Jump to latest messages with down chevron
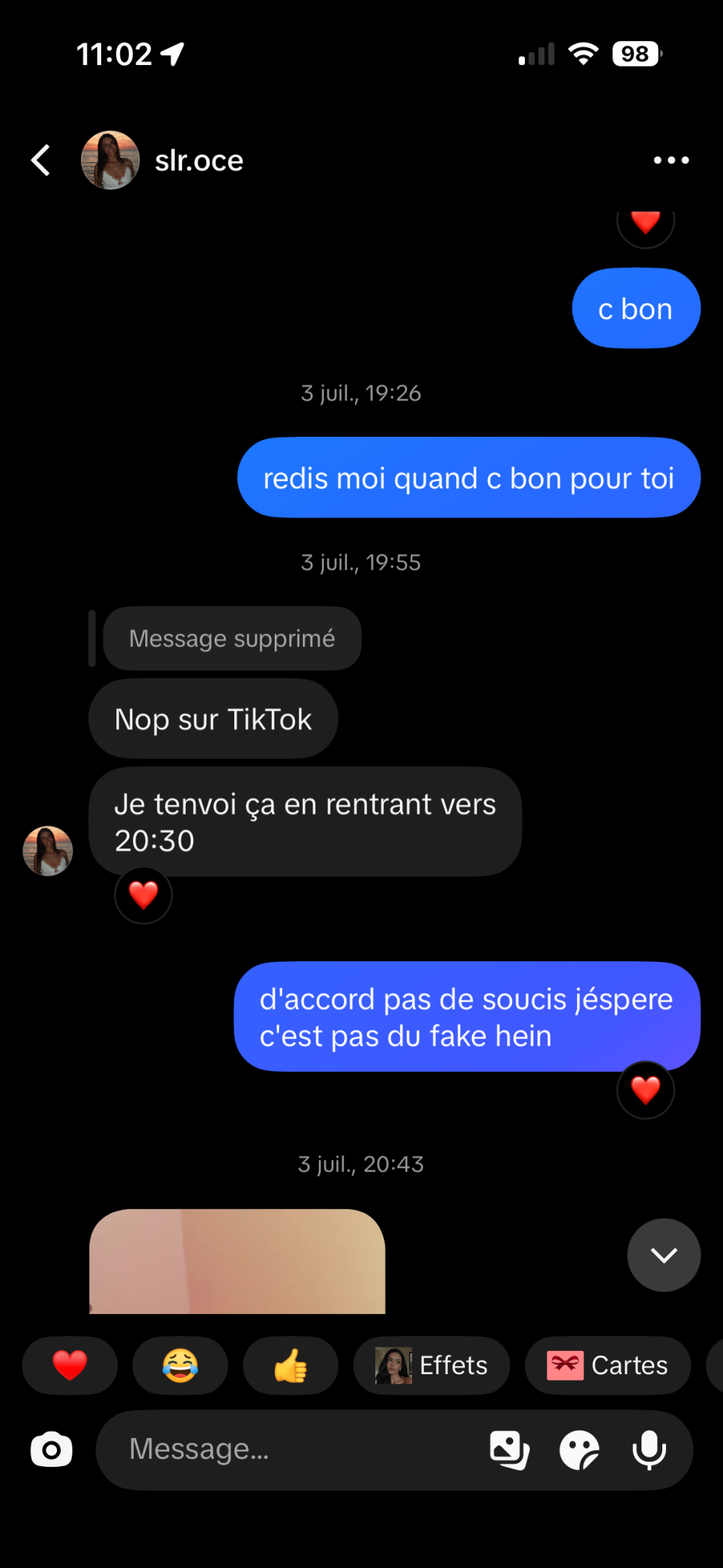723x1568 pixels. (x=664, y=1255)
